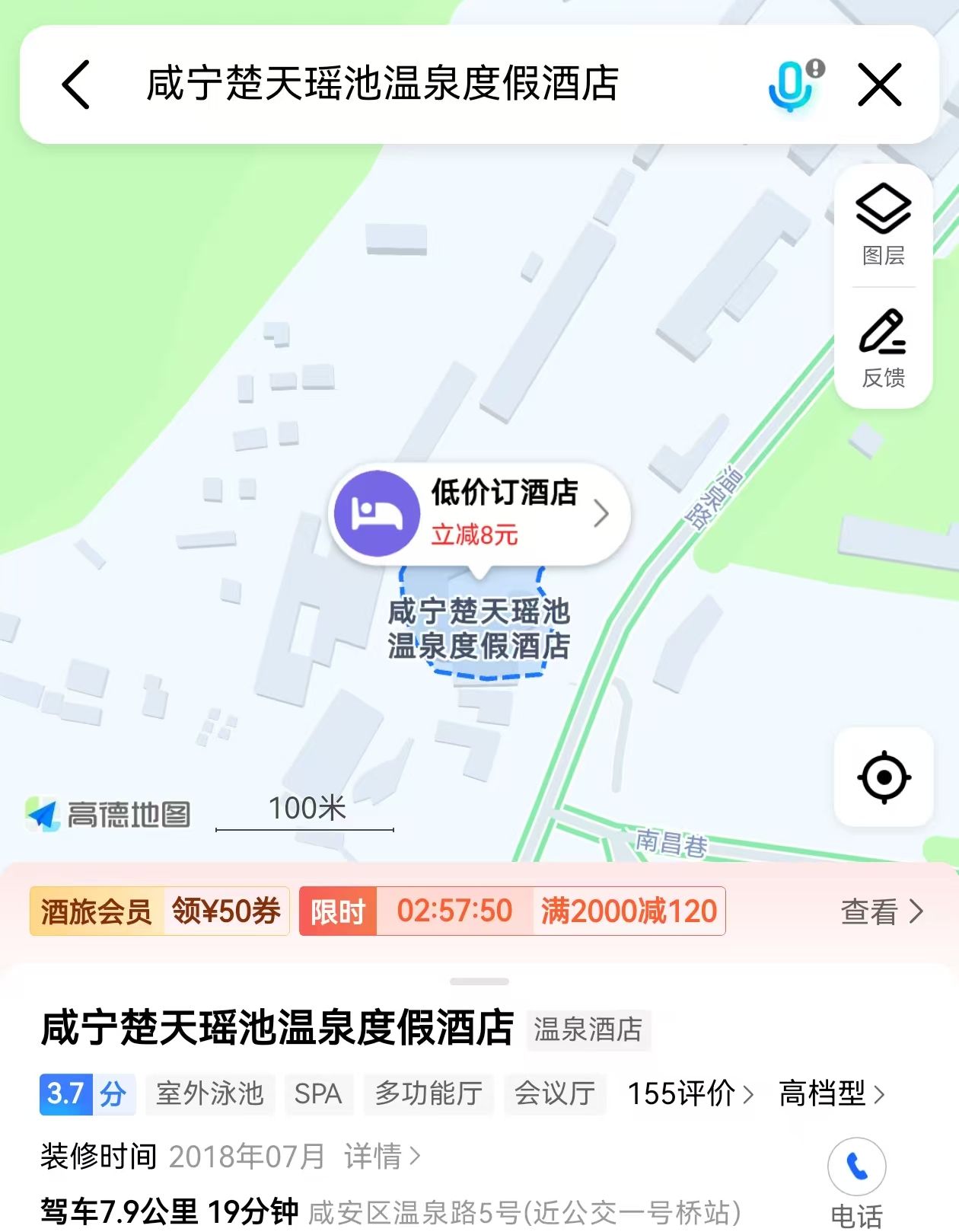Open the 3.7分 rating score
Image resolution: width=959 pixels, height=1232 pixels.
(x=87, y=1094)
